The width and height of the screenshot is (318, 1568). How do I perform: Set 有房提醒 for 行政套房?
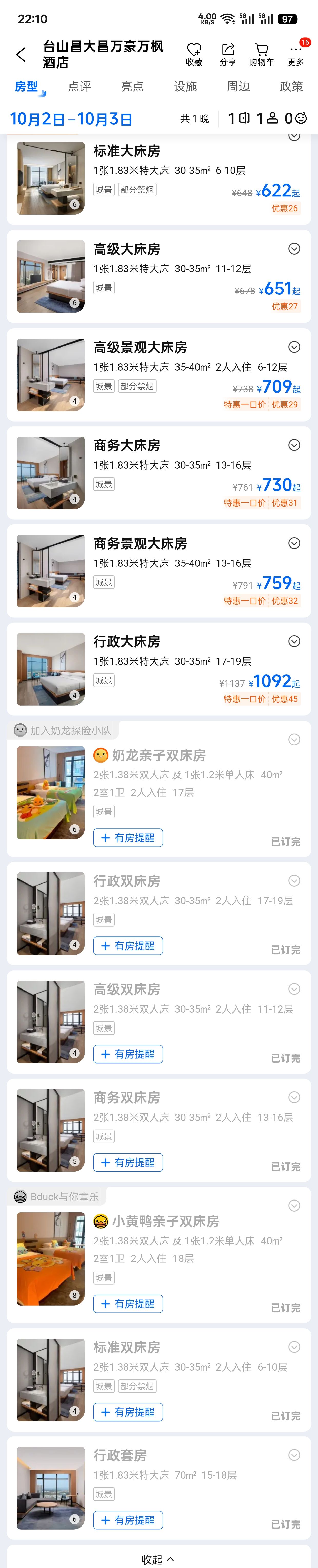[128, 1519]
